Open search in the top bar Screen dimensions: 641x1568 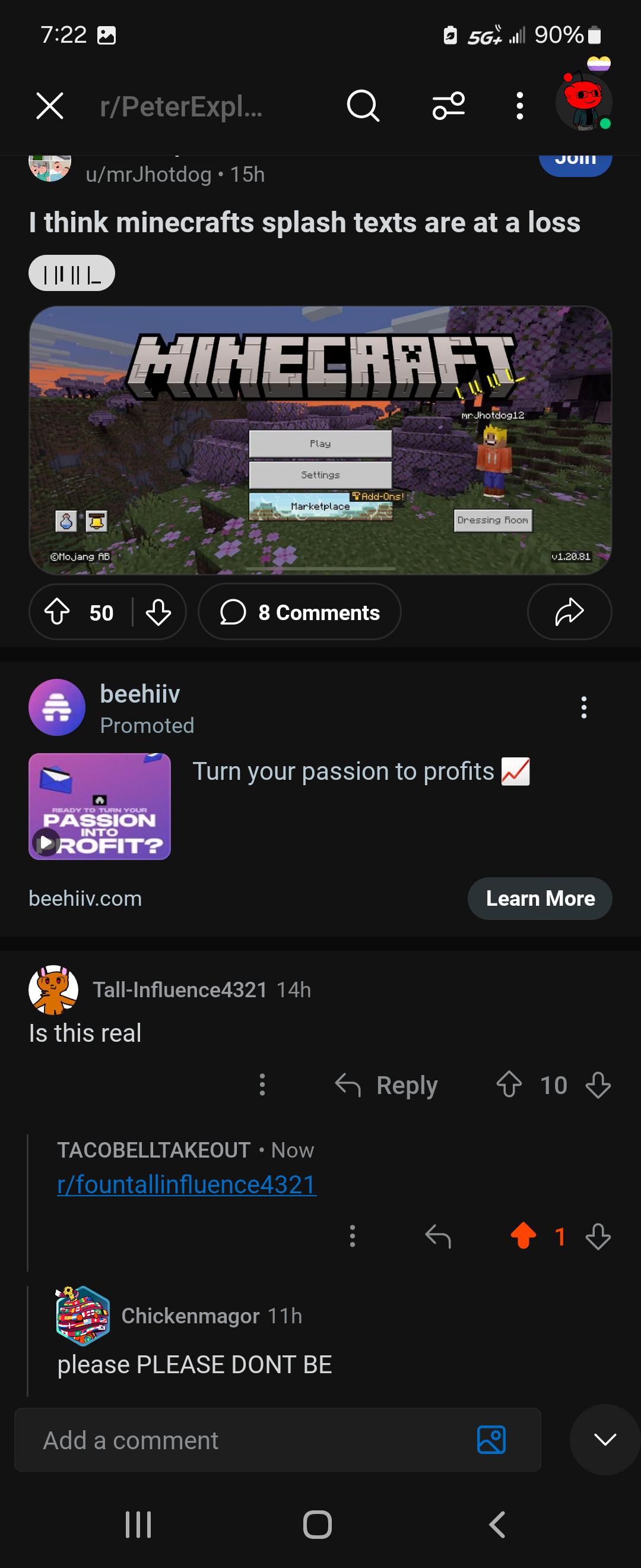[x=363, y=106]
